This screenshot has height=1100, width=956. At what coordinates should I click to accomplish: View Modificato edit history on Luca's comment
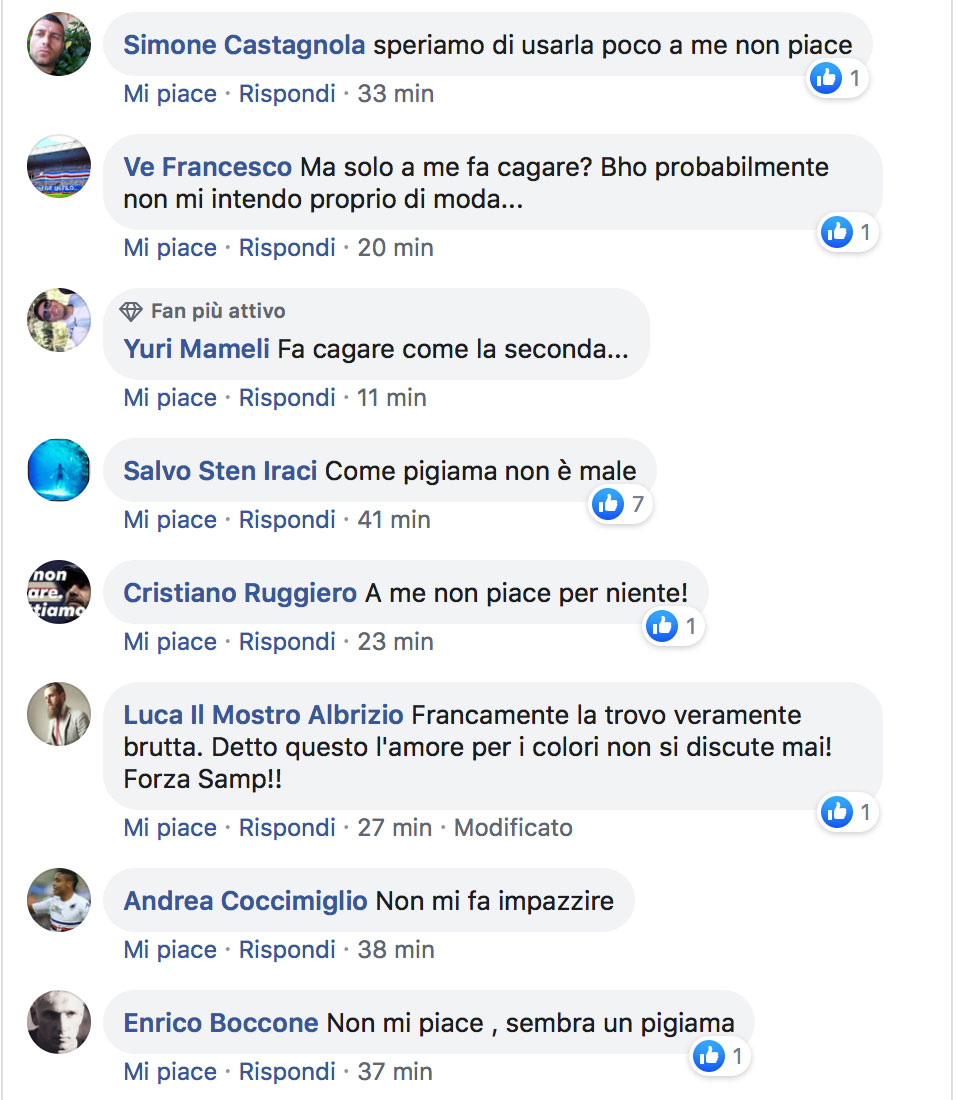pos(513,828)
